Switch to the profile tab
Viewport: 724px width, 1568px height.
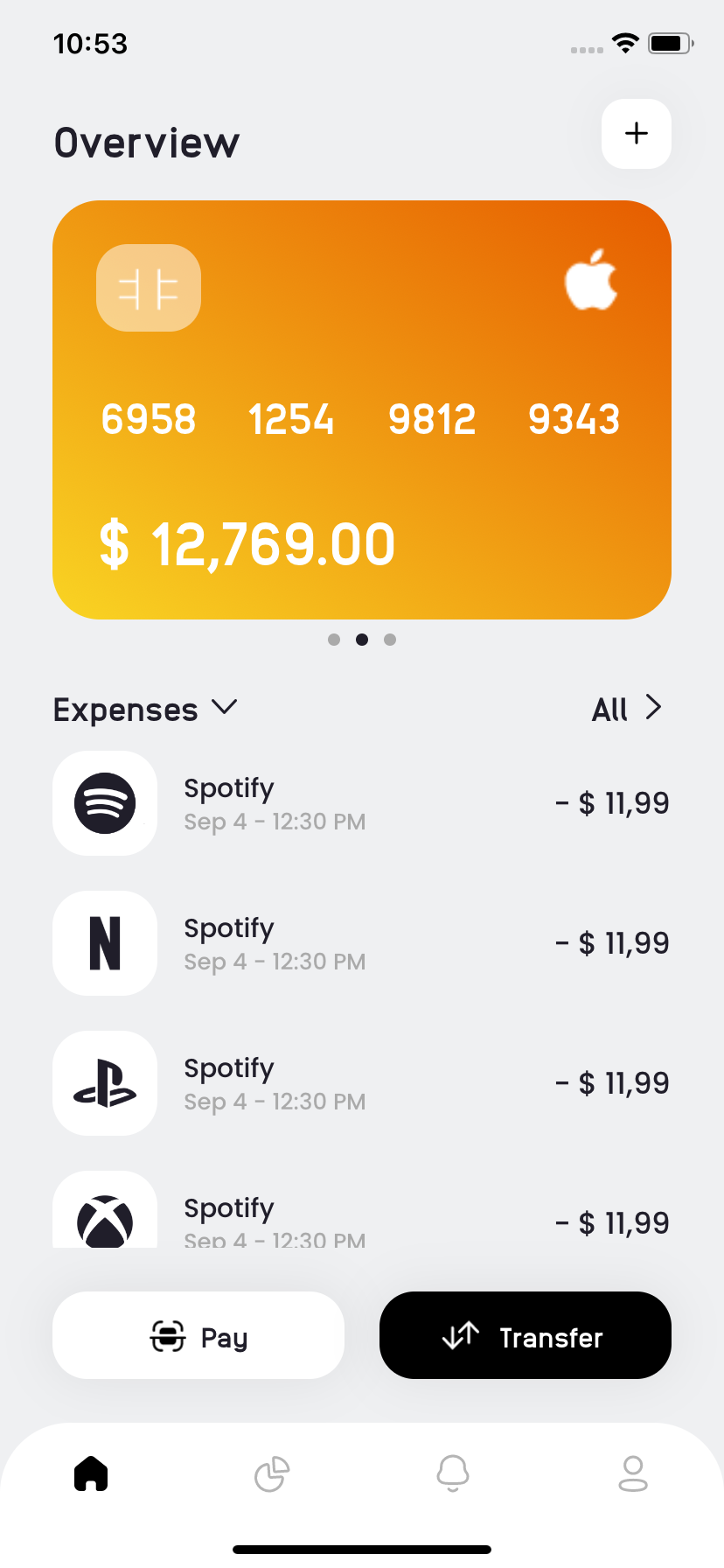point(633,1473)
